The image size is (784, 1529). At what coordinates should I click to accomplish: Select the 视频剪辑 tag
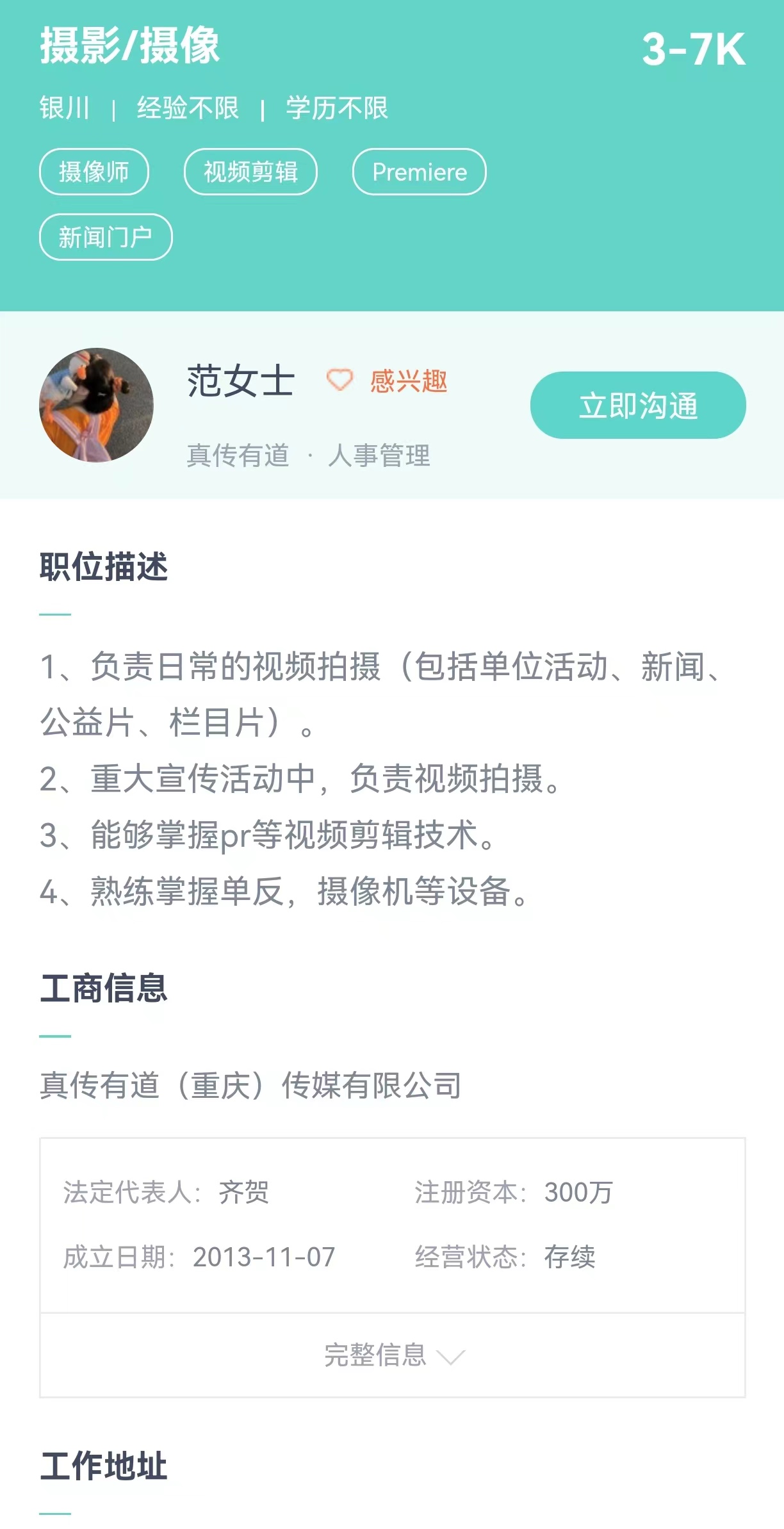click(x=250, y=172)
